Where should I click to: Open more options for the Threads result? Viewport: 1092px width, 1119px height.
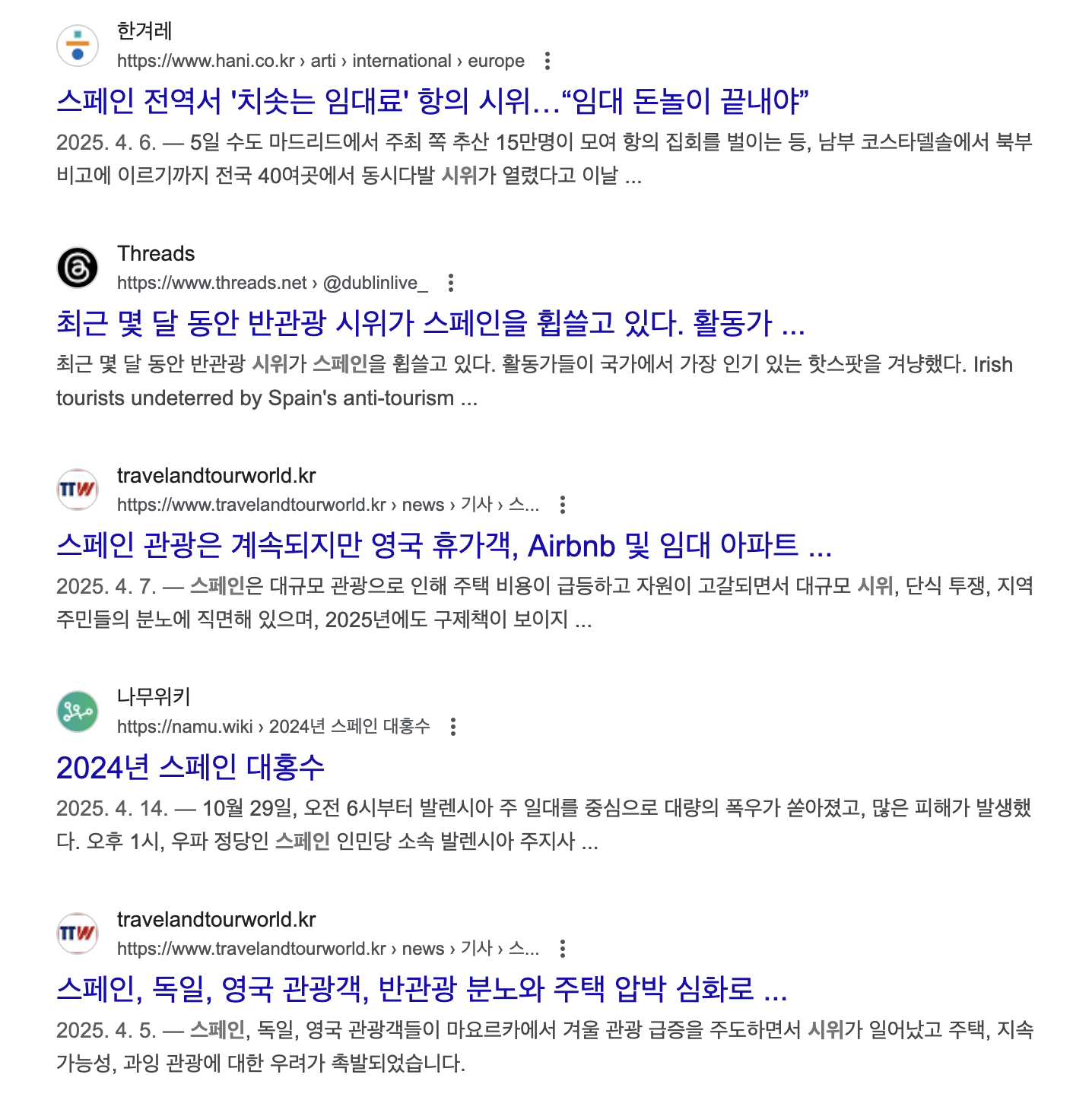[x=451, y=283]
